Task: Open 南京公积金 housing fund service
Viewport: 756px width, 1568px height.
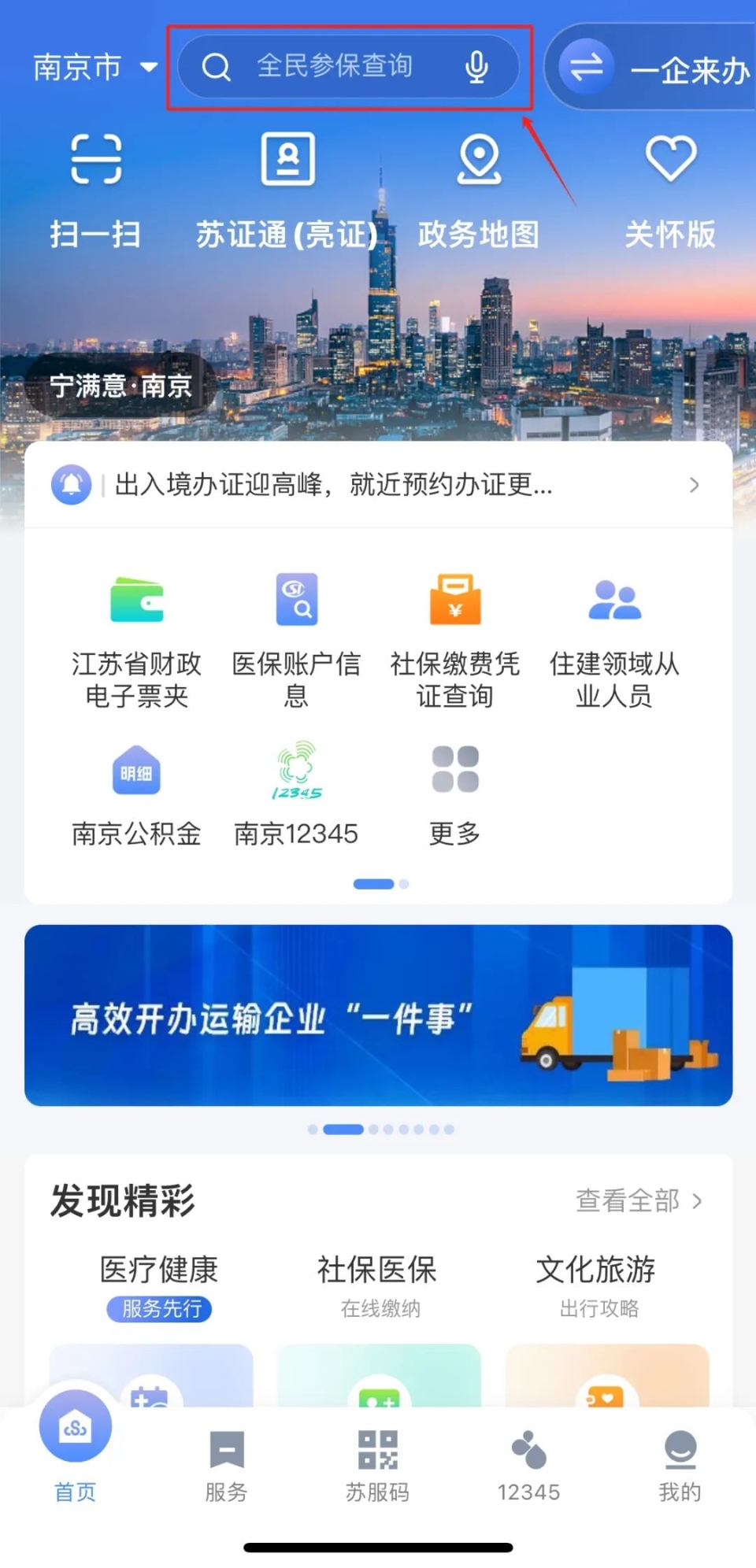Action: click(x=136, y=795)
